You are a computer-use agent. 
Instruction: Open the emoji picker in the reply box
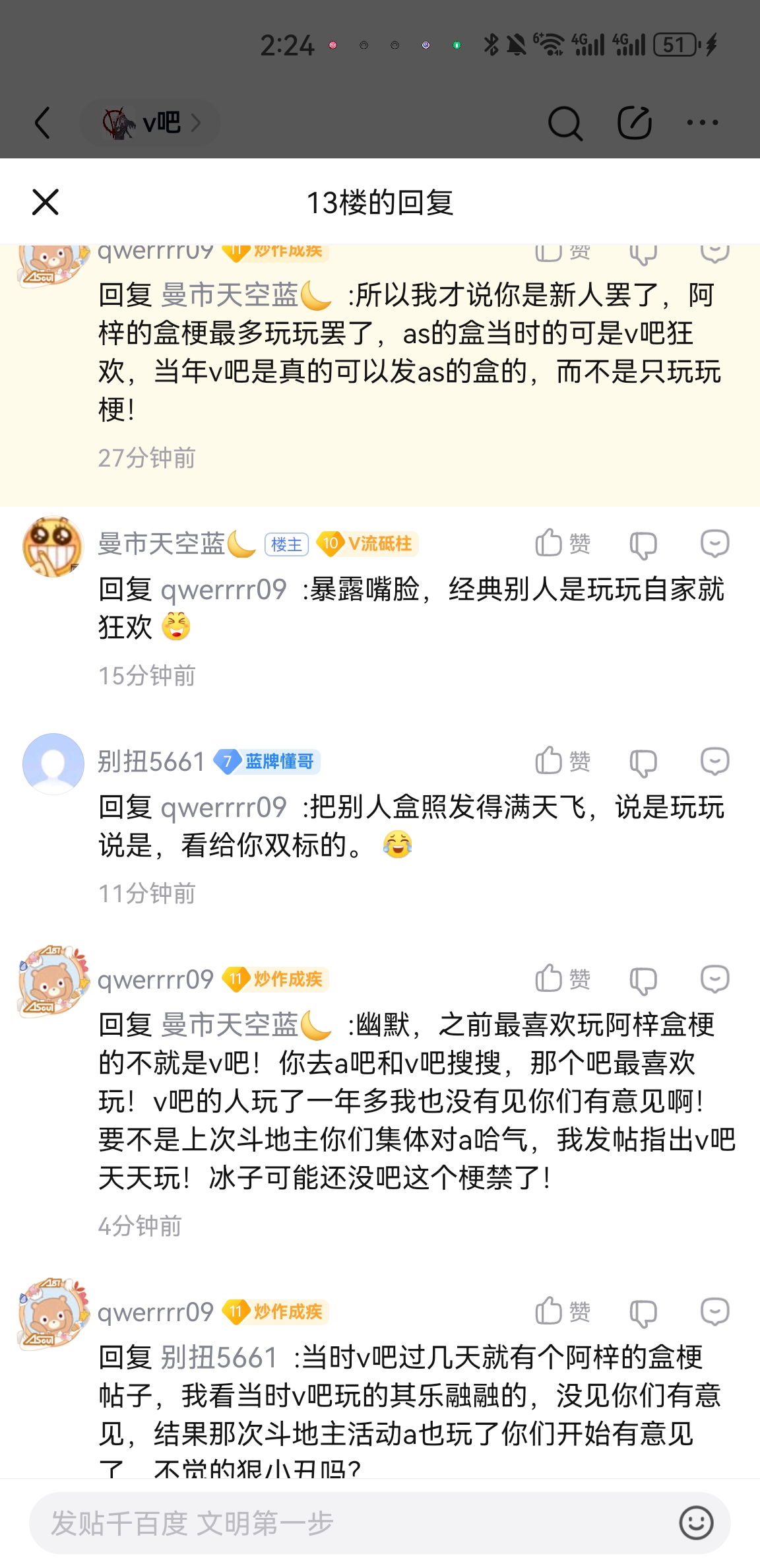[696, 1523]
